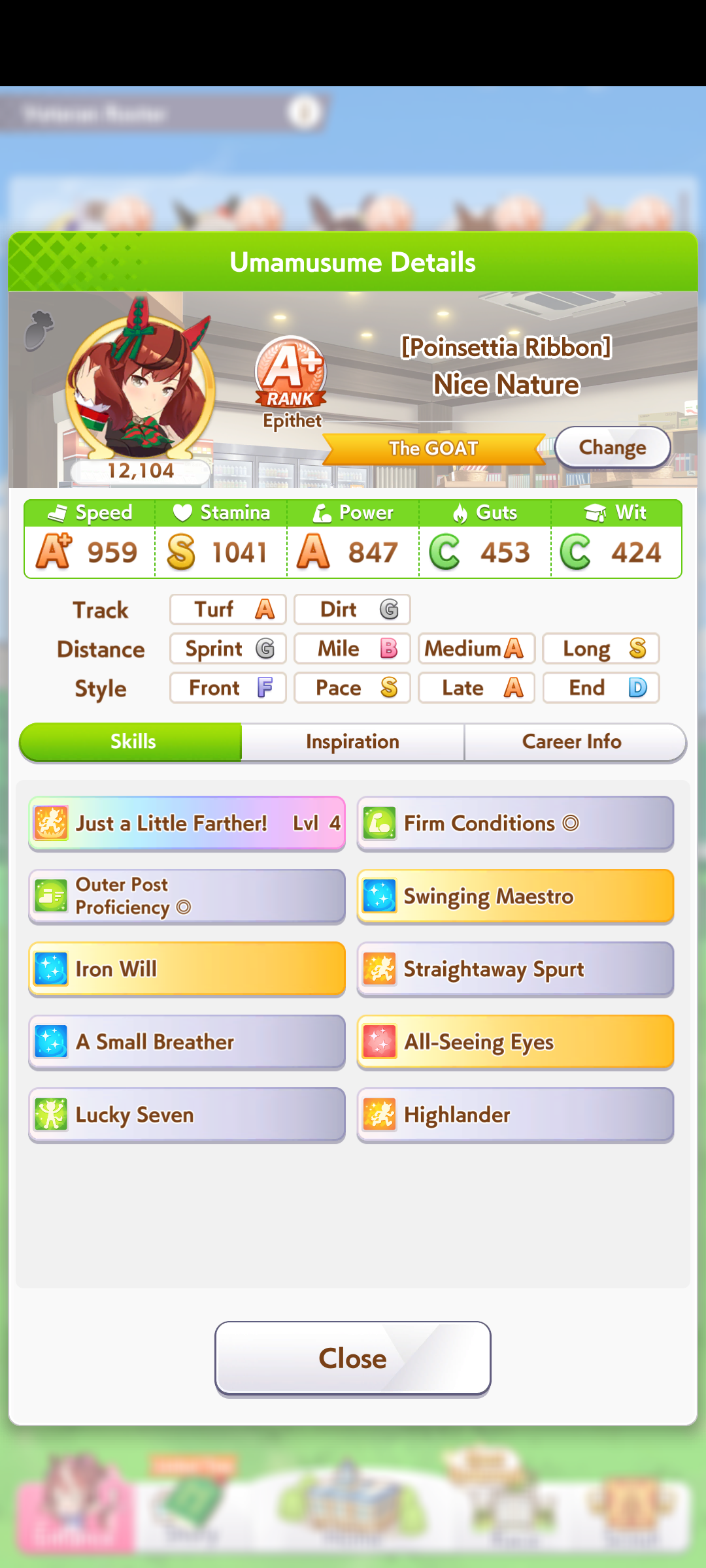Close the Umamusume Details dialog
The width and height of the screenshot is (706, 1568).
(x=352, y=1358)
